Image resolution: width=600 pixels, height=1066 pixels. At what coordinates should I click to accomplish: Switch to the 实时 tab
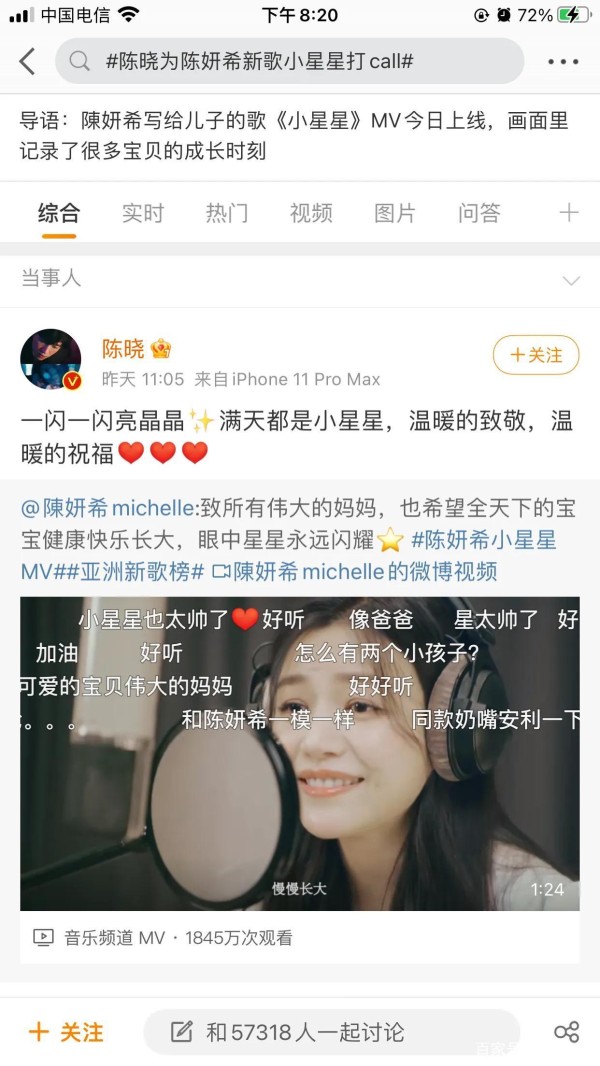(142, 212)
